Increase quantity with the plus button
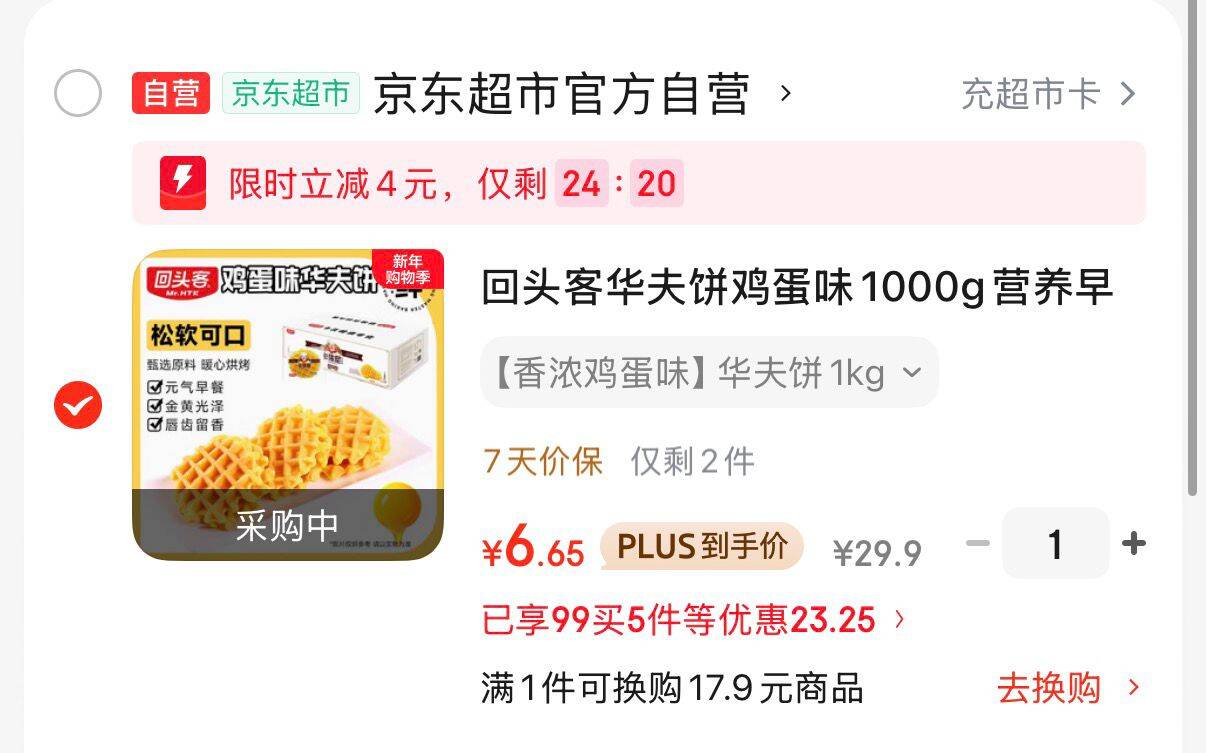Image resolution: width=1206 pixels, height=753 pixels. click(x=1133, y=543)
